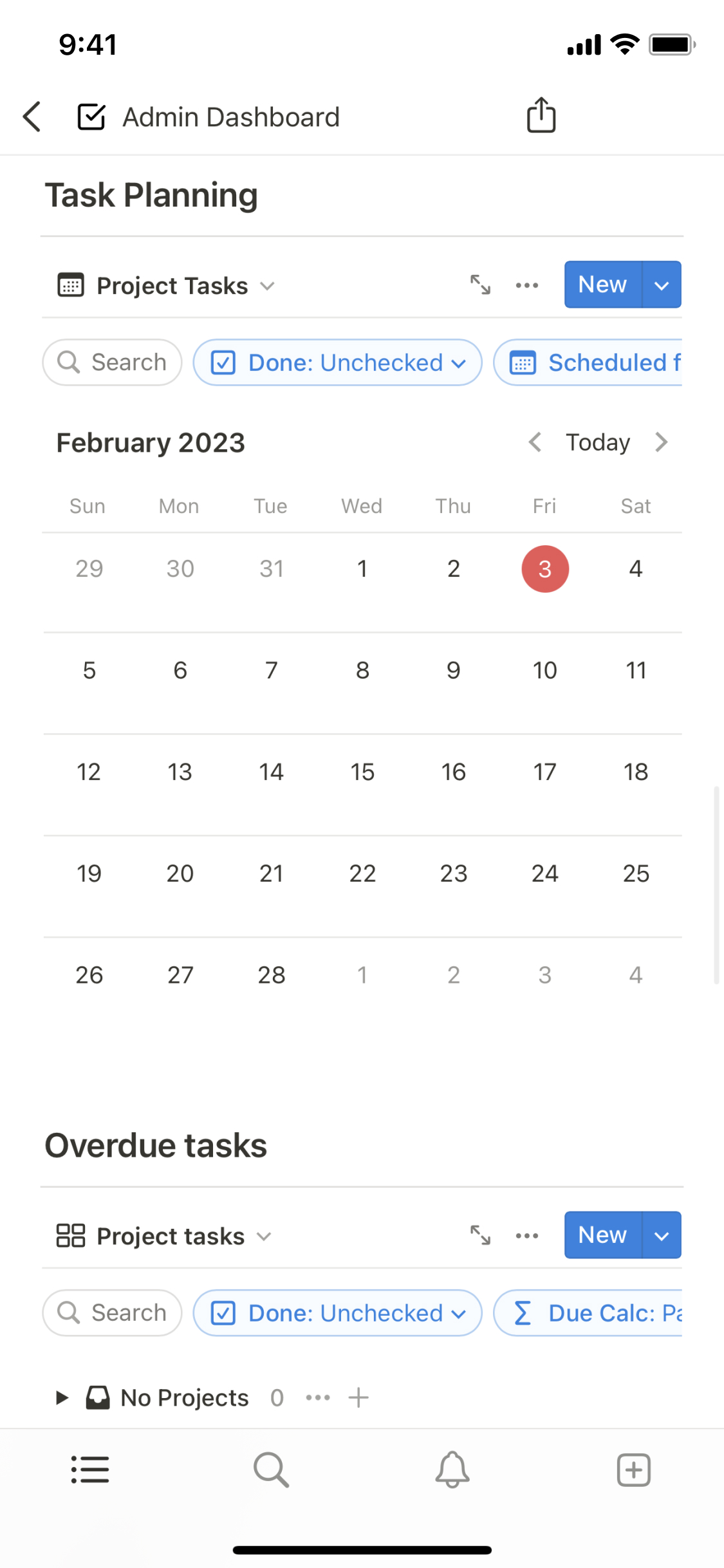Go to next month in calendar
The image size is (724, 1568).
point(661,442)
